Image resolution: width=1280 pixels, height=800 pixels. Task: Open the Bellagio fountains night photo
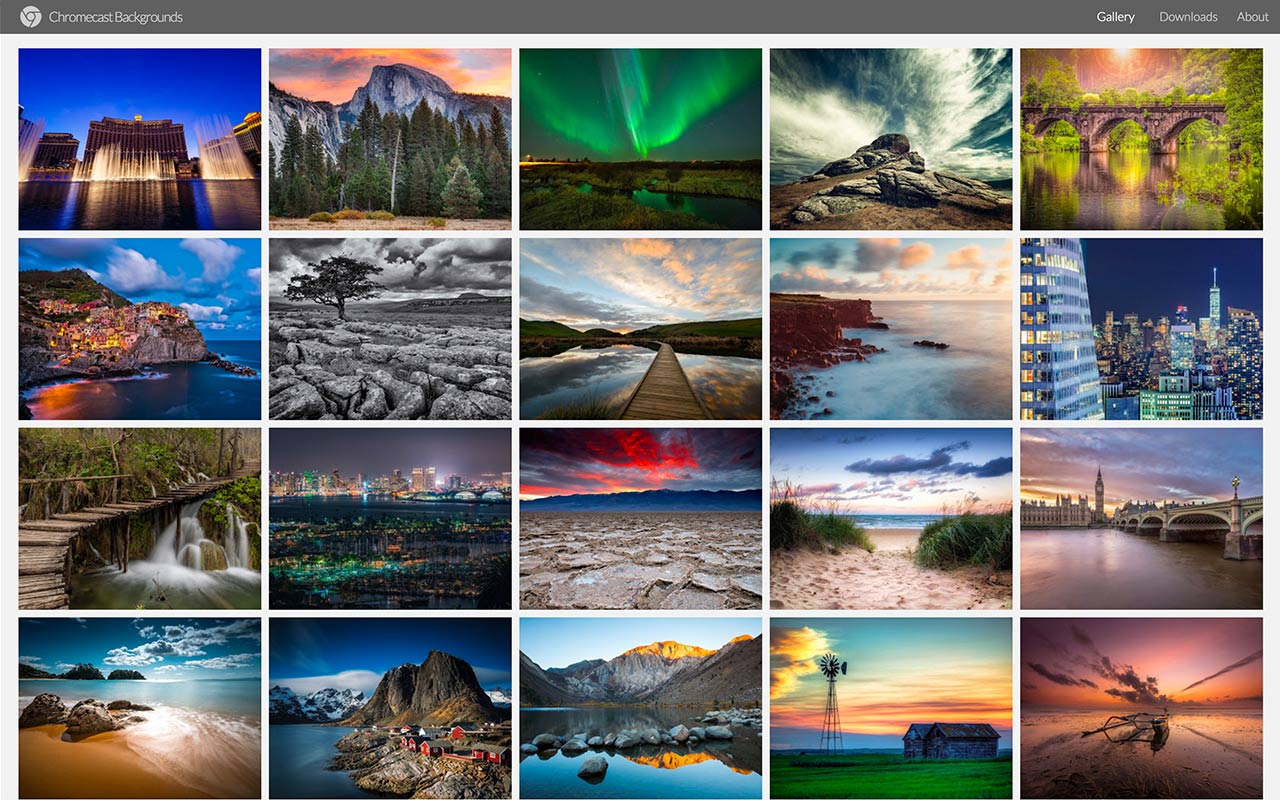tap(140, 139)
